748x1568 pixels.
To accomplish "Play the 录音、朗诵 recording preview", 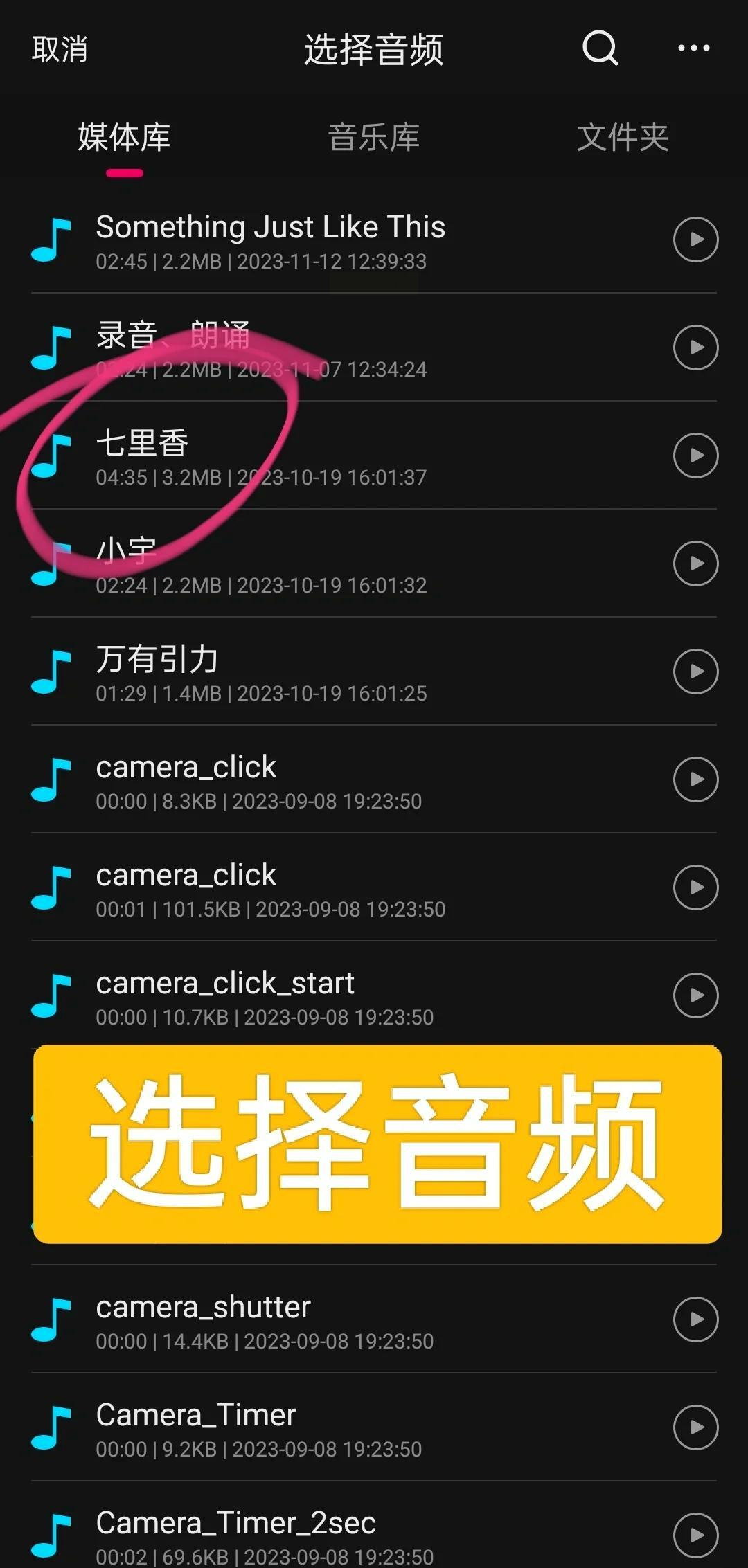I will coord(695,348).
